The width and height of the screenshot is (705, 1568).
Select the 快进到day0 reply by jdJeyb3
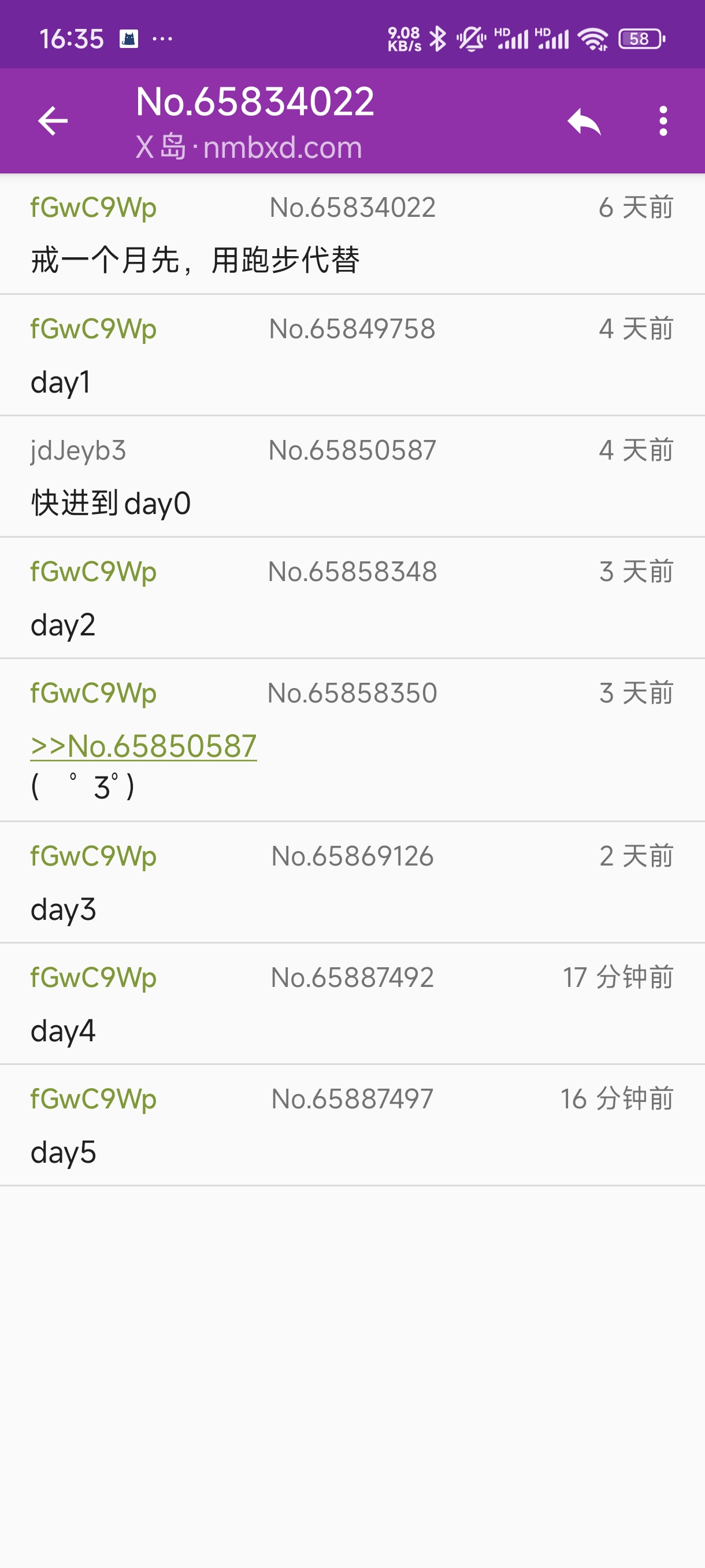coord(111,504)
